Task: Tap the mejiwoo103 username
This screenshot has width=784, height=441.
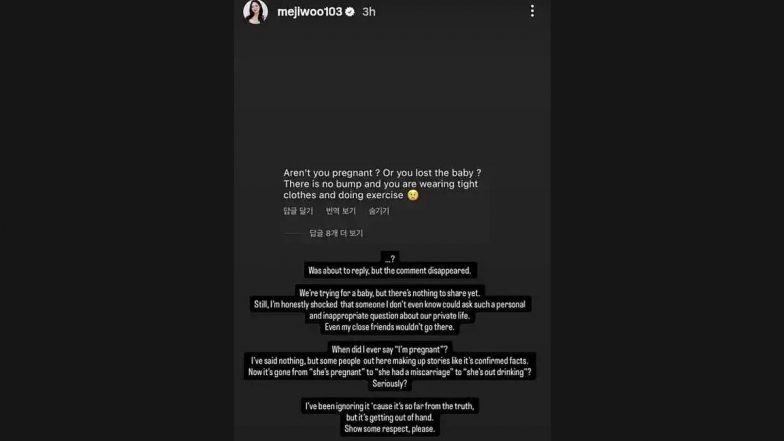Action: pyautogui.click(x=308, y=11)
